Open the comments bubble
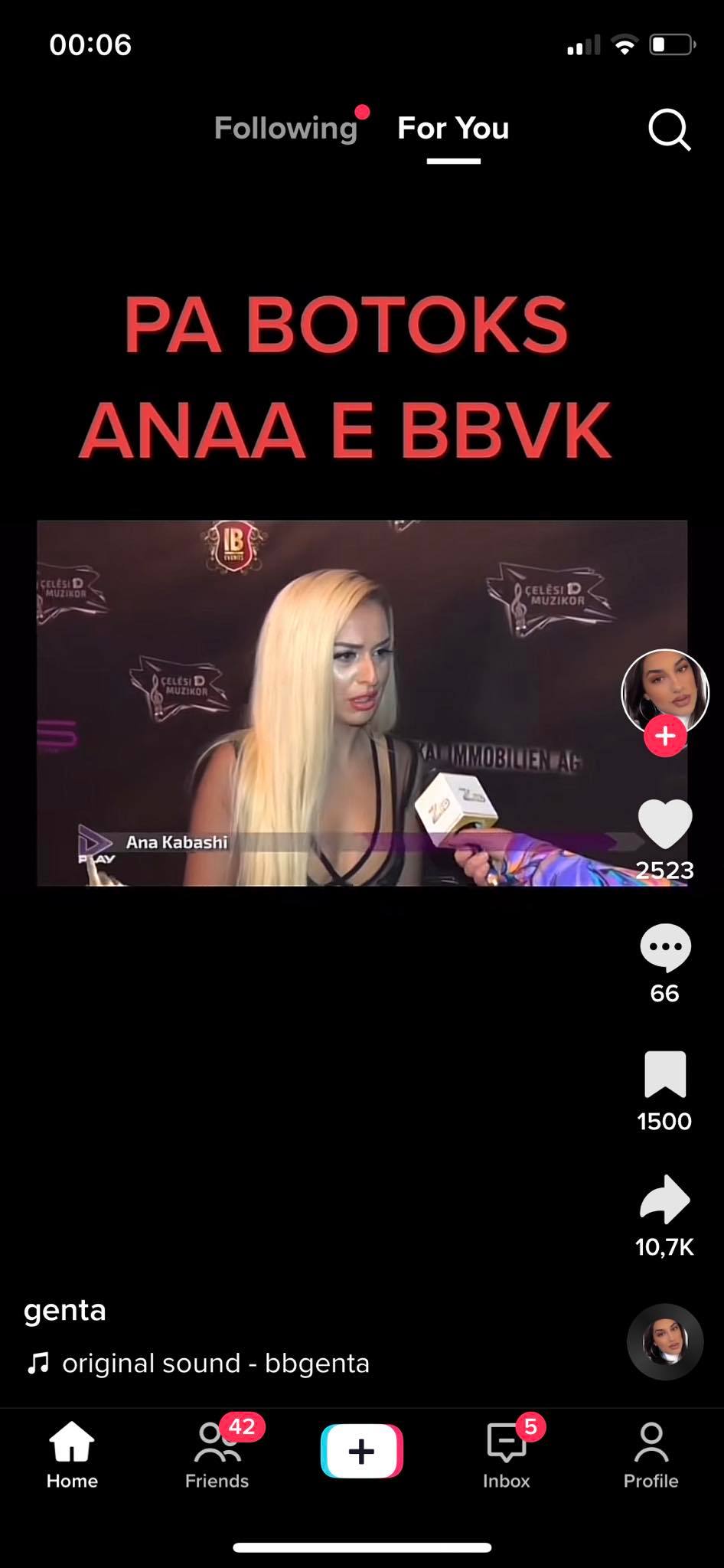This screenshot has height=1568, width=724. click(664, 948)
